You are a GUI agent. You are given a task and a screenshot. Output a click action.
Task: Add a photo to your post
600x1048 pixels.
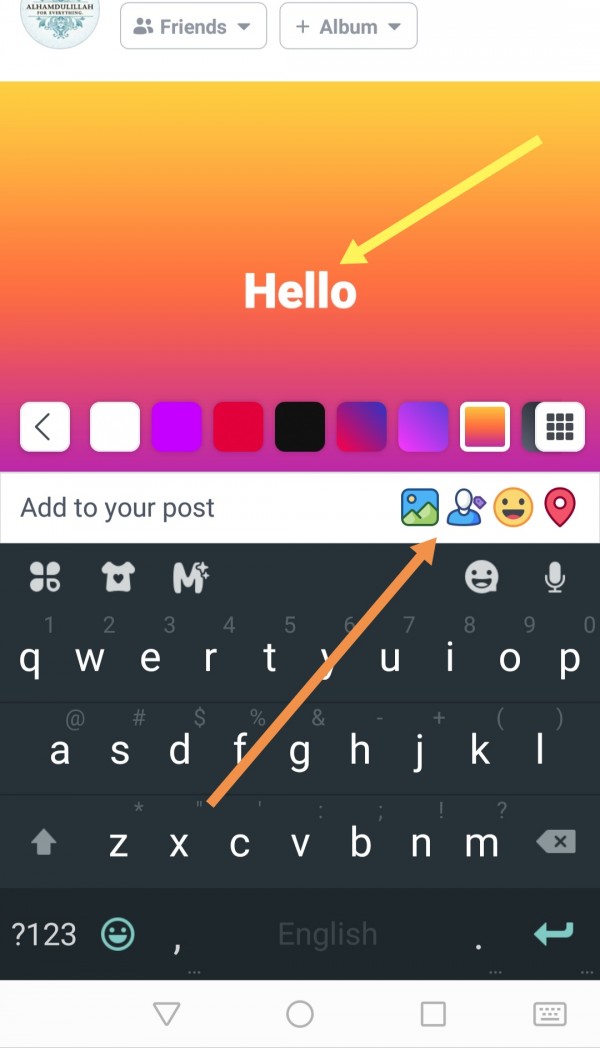[x=420, y=508]
